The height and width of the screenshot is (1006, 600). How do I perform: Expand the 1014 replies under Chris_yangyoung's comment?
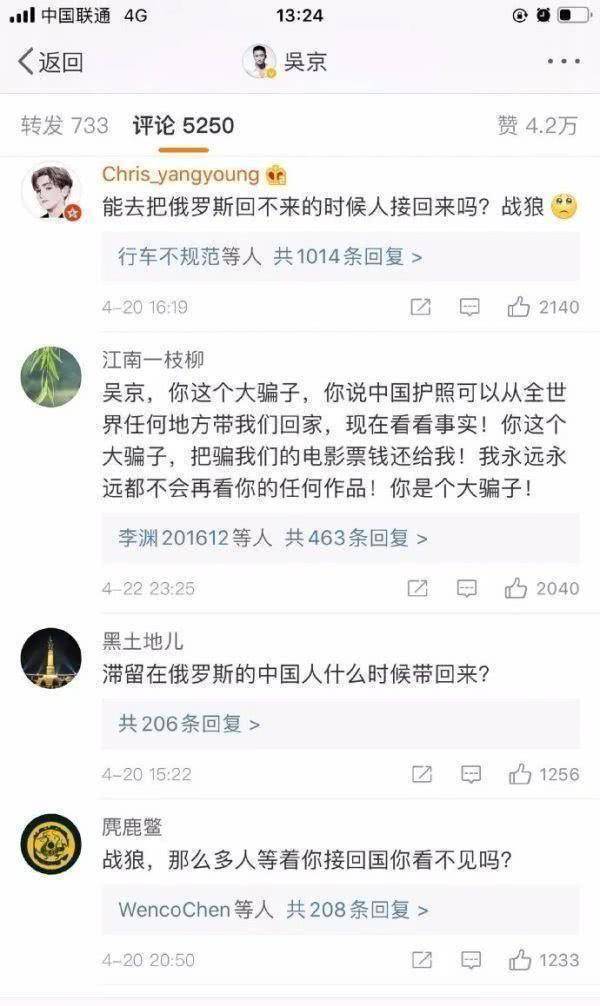(x=268, y=257)
